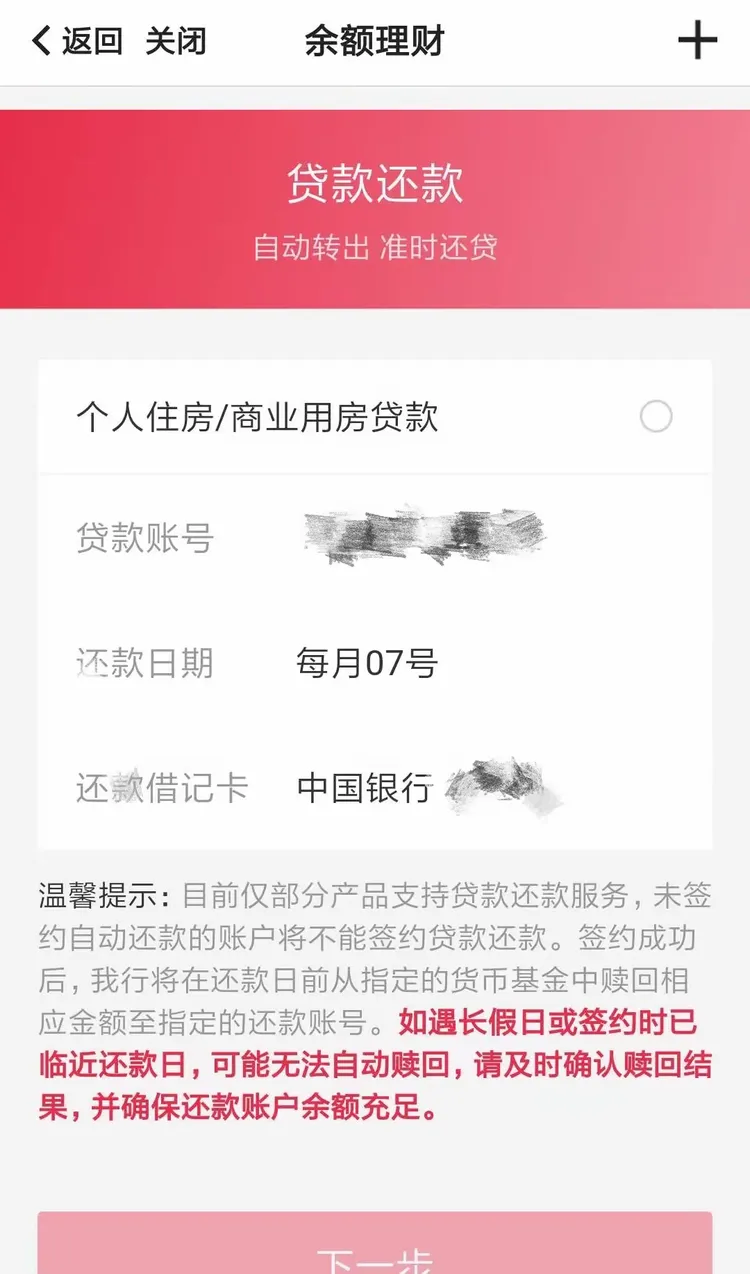Choose the 还款借记卡 中国银行 row

pos(375,788)
